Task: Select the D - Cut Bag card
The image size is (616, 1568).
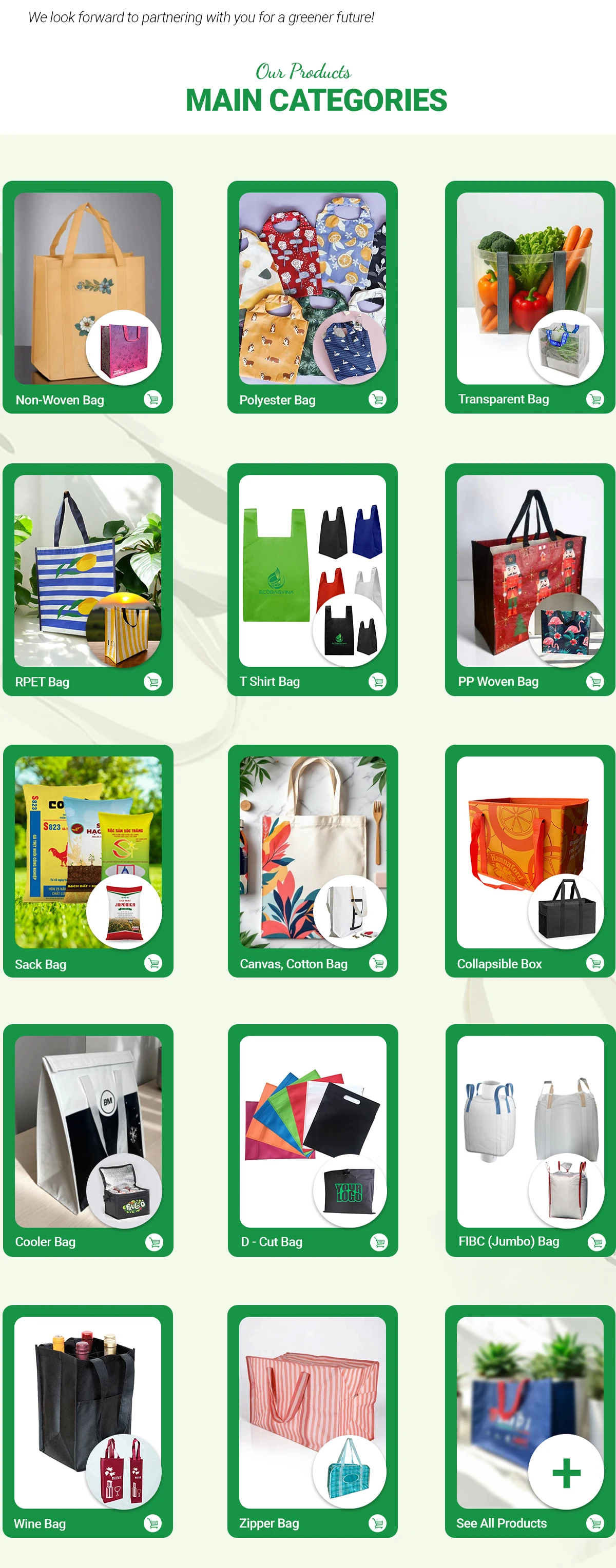Action: tap(313, 1140)
